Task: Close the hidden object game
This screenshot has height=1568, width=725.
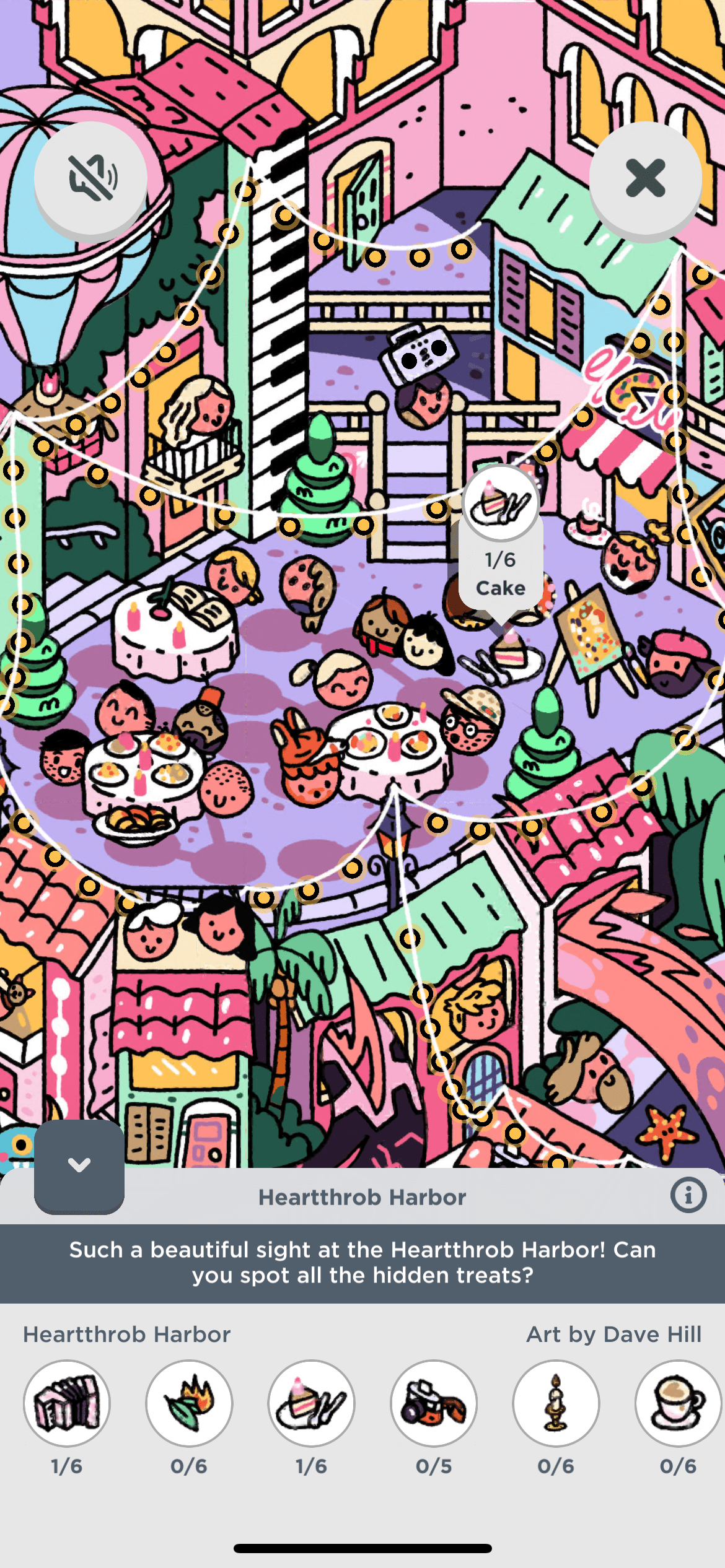Action: click(645, 178)
